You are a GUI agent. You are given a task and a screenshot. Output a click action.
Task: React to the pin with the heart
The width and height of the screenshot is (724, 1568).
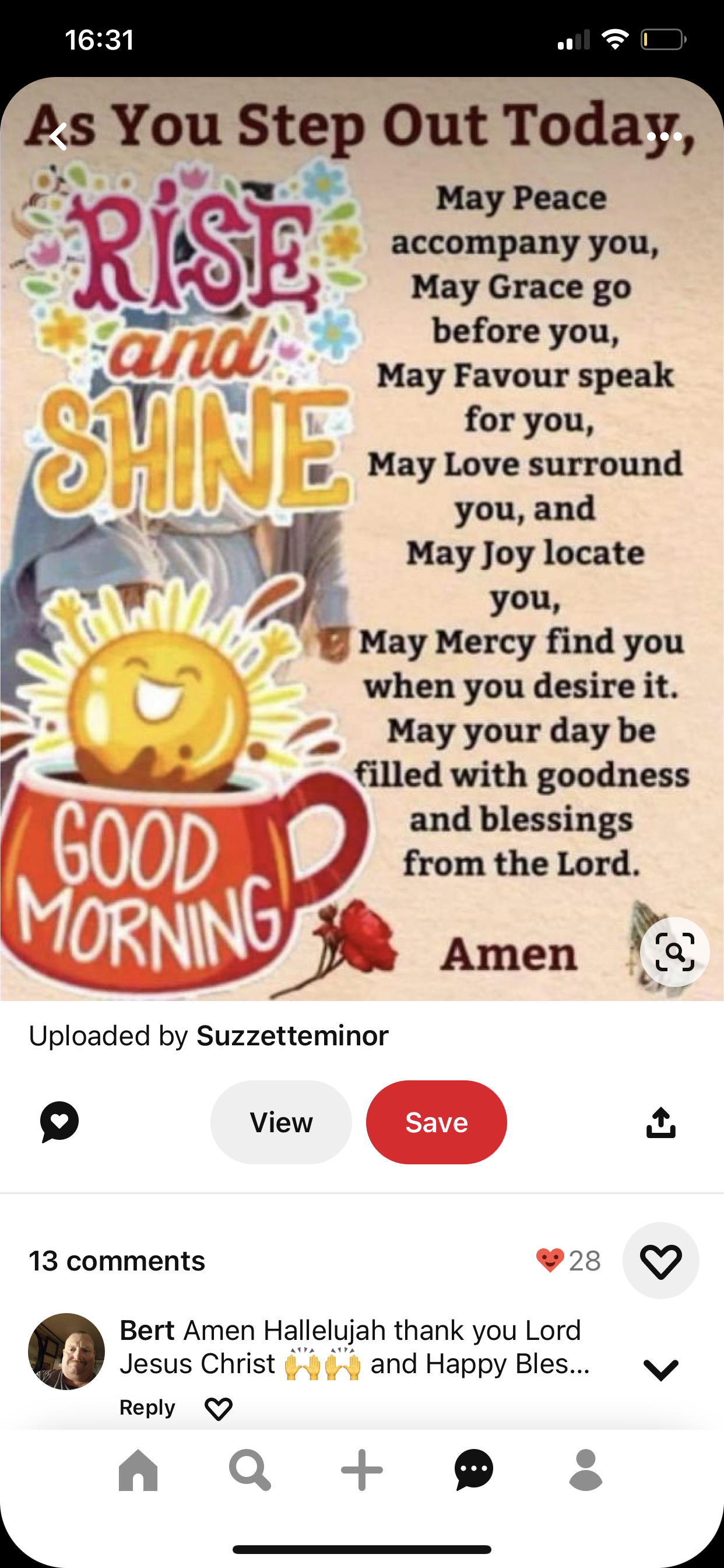660,1261
